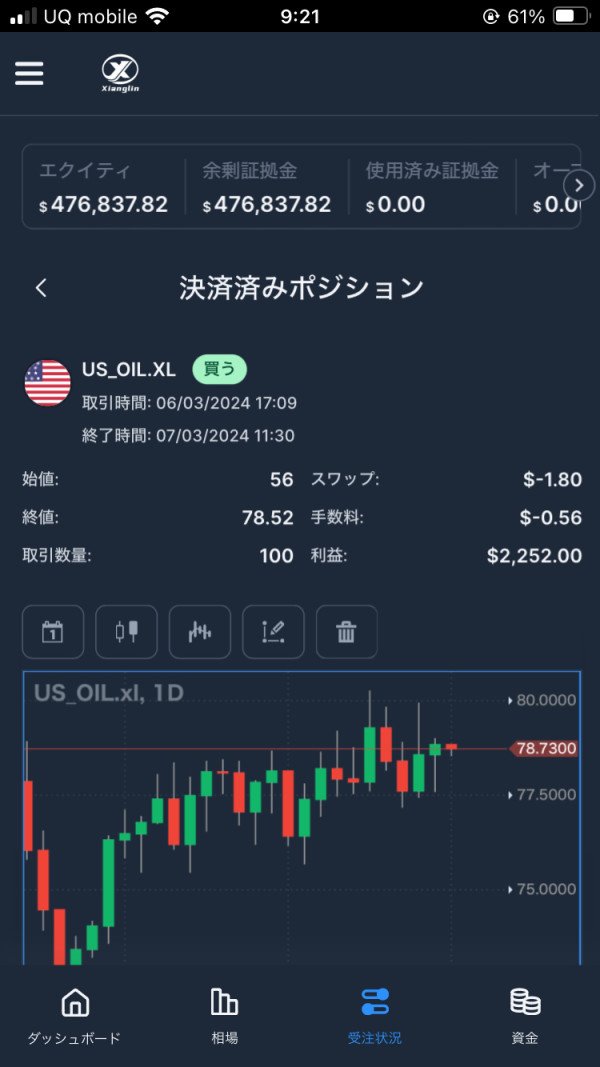
Task: Delete chart drawings with trash icon
Action: pos(347,632)
